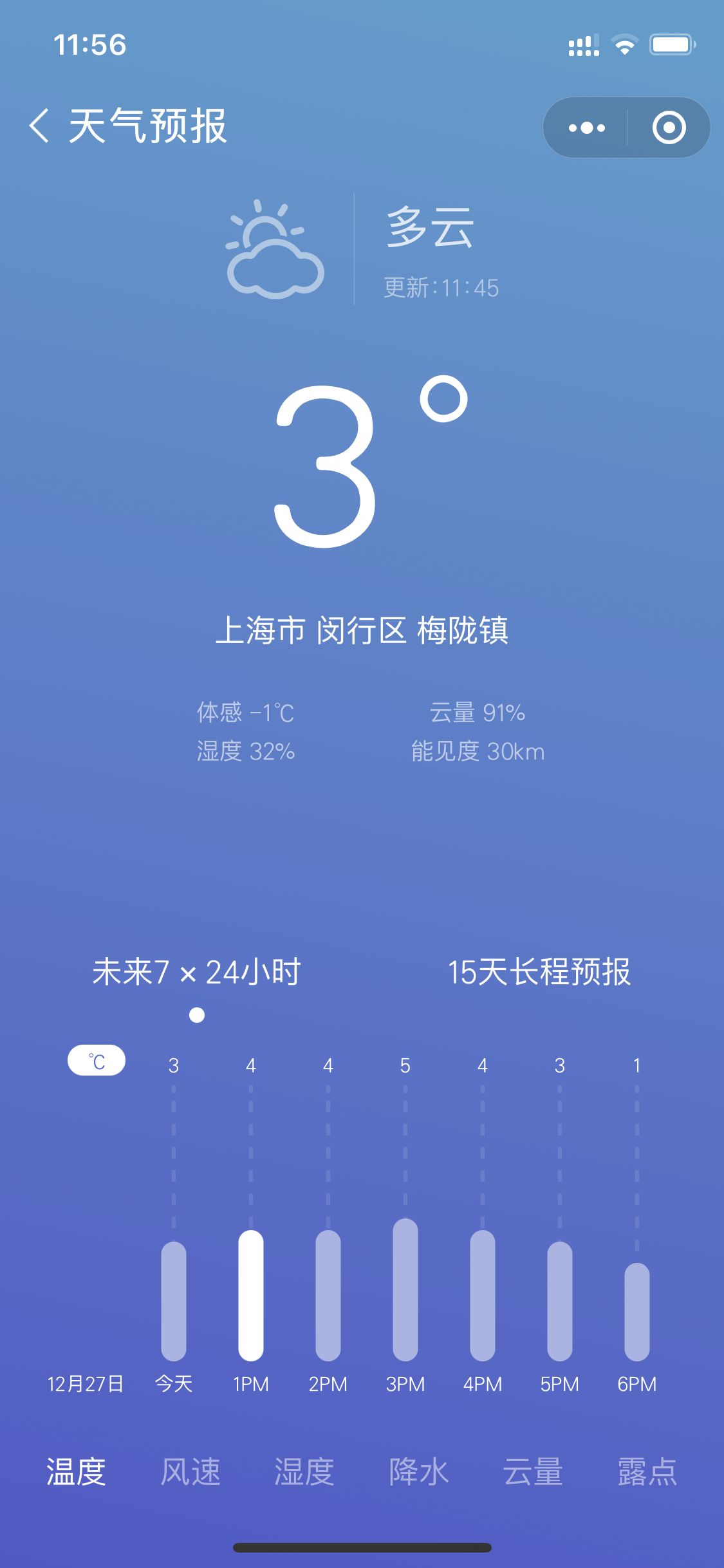Select the 今天 temperature bar
This screenshot has width=724, height=1568.
(x=174, y=1301)
